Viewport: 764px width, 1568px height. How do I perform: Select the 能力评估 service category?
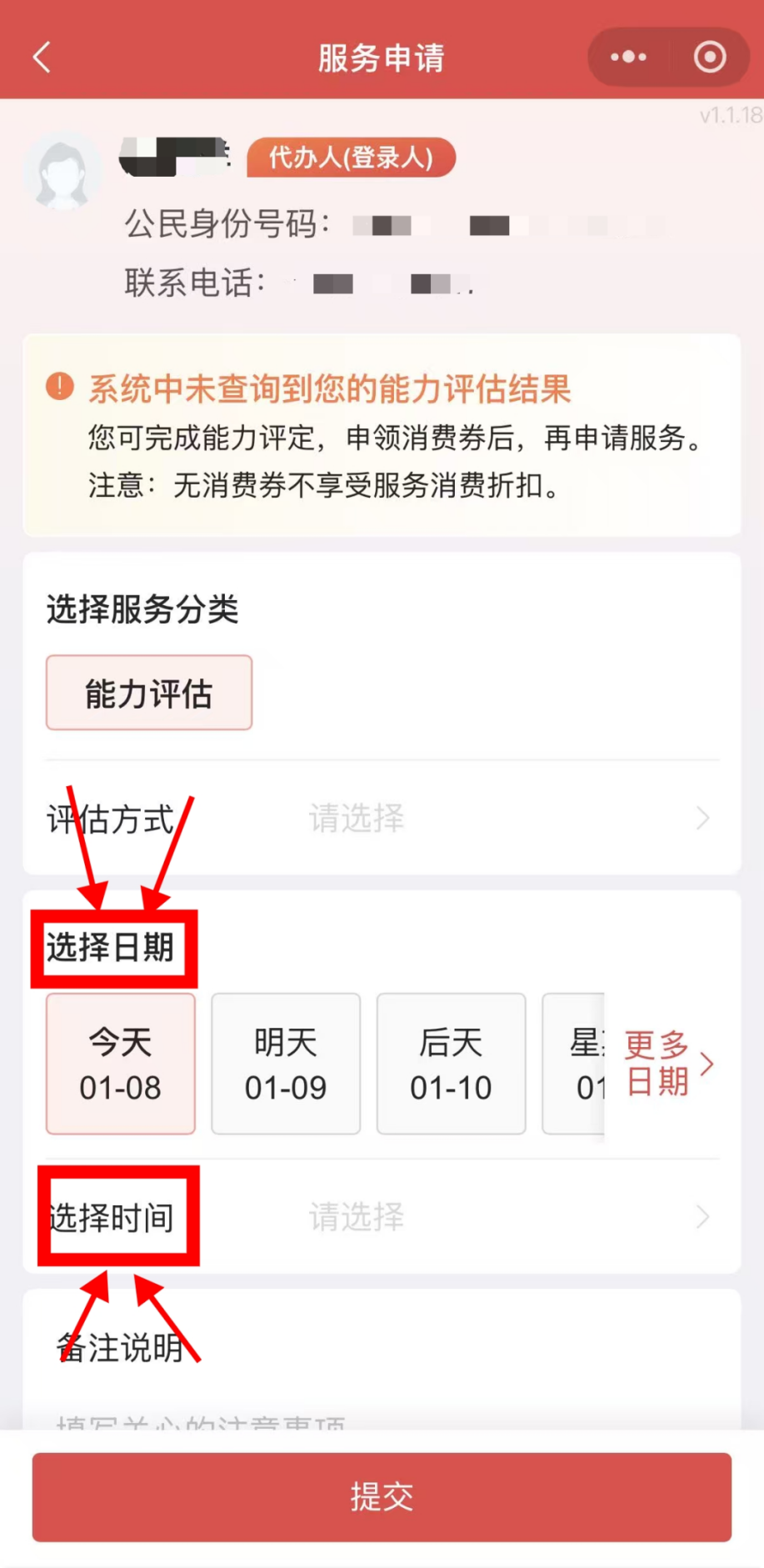[x=148, y=693]
